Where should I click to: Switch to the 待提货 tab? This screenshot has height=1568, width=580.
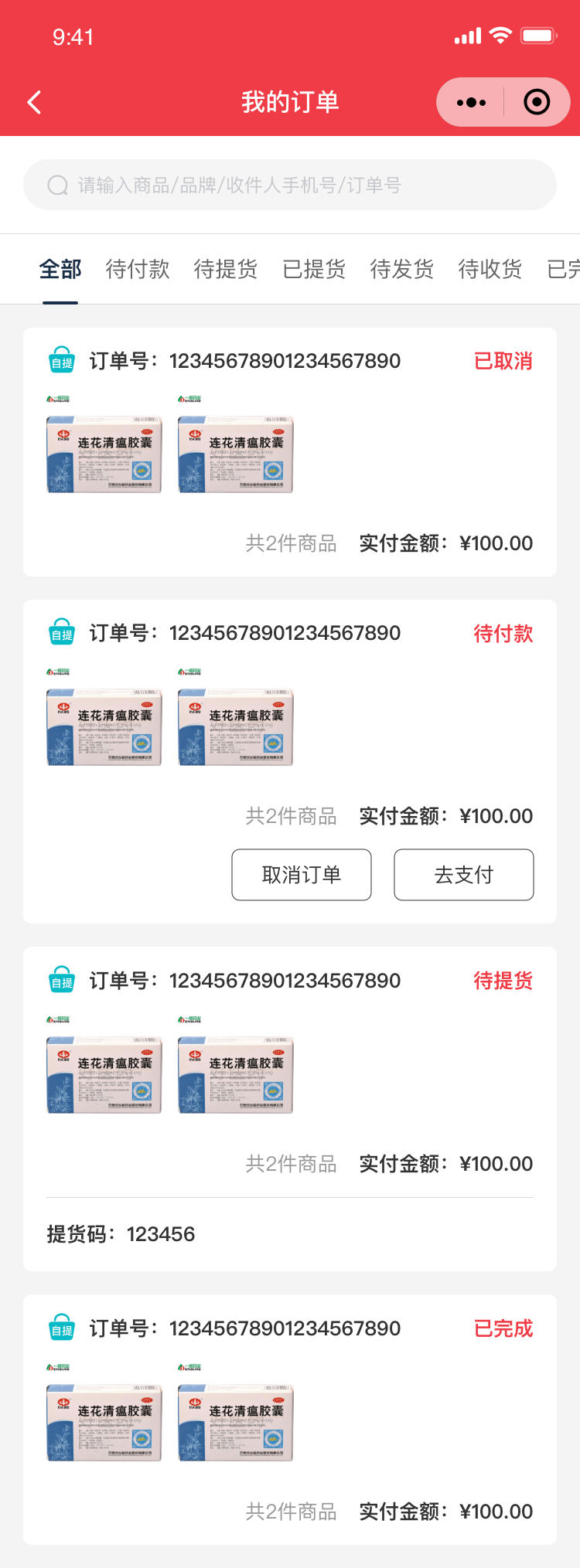(x=226, y=269)
